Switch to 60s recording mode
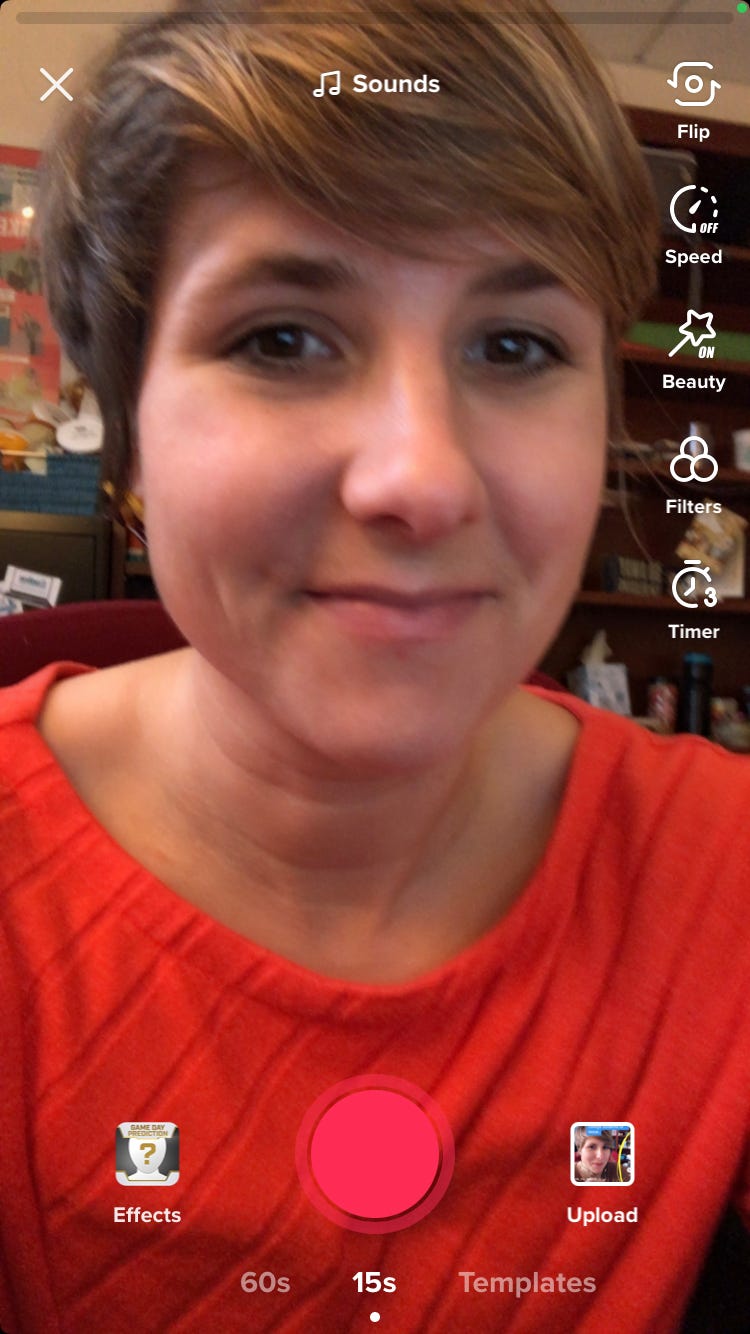 [265, 1282]
